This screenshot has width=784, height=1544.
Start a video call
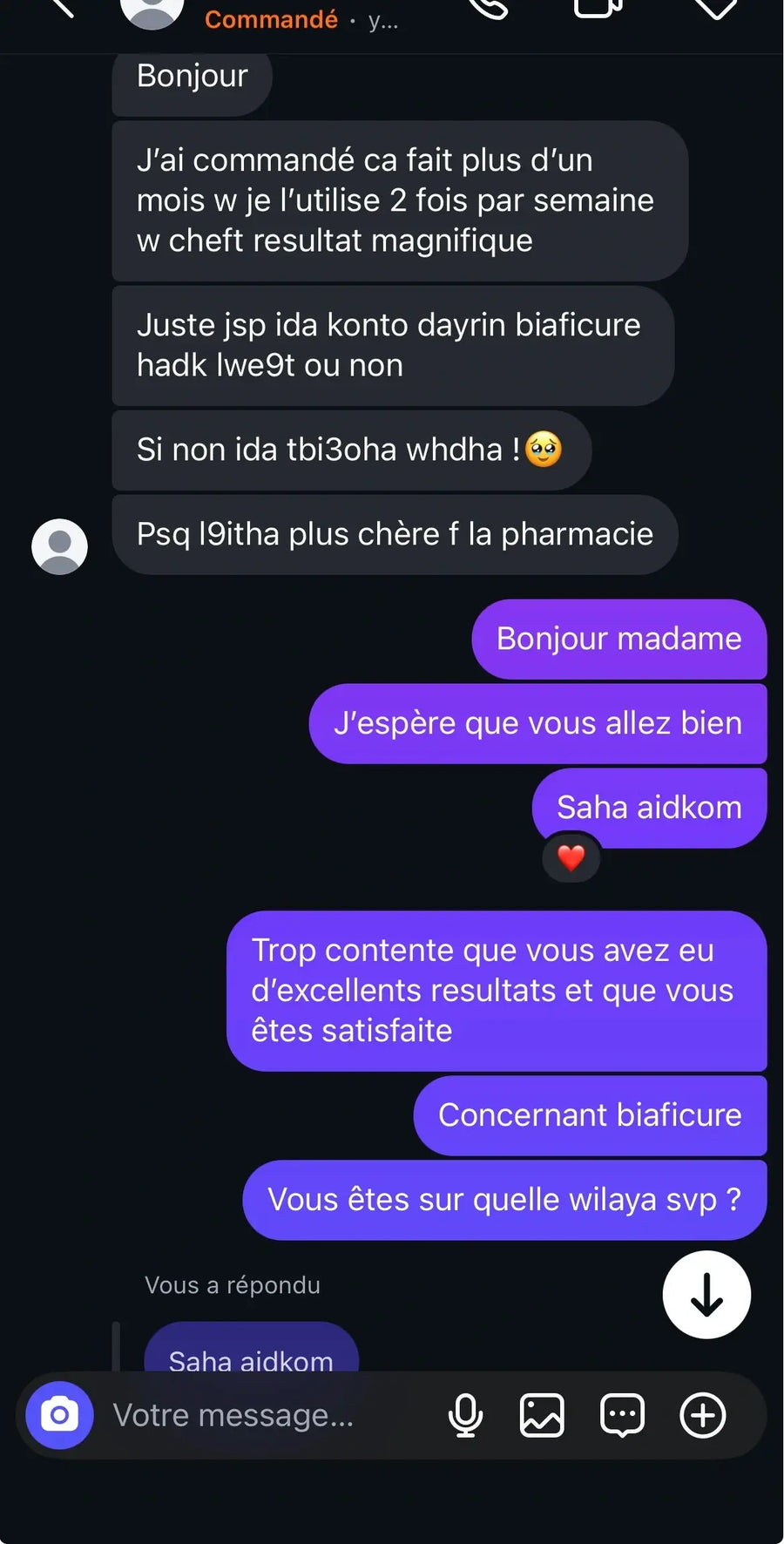[598, 7]
